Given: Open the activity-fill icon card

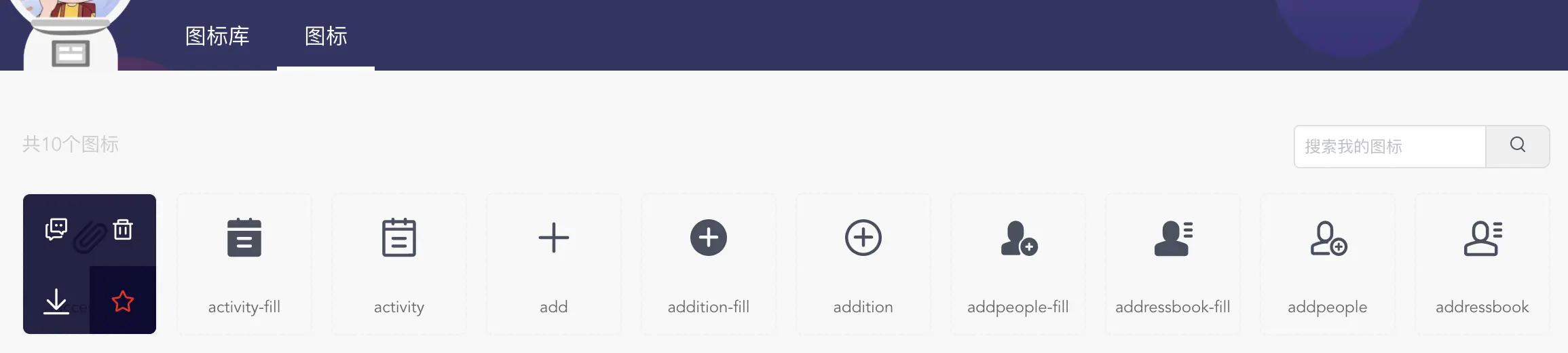Looking at the screenshot, I should pos(244,263).
